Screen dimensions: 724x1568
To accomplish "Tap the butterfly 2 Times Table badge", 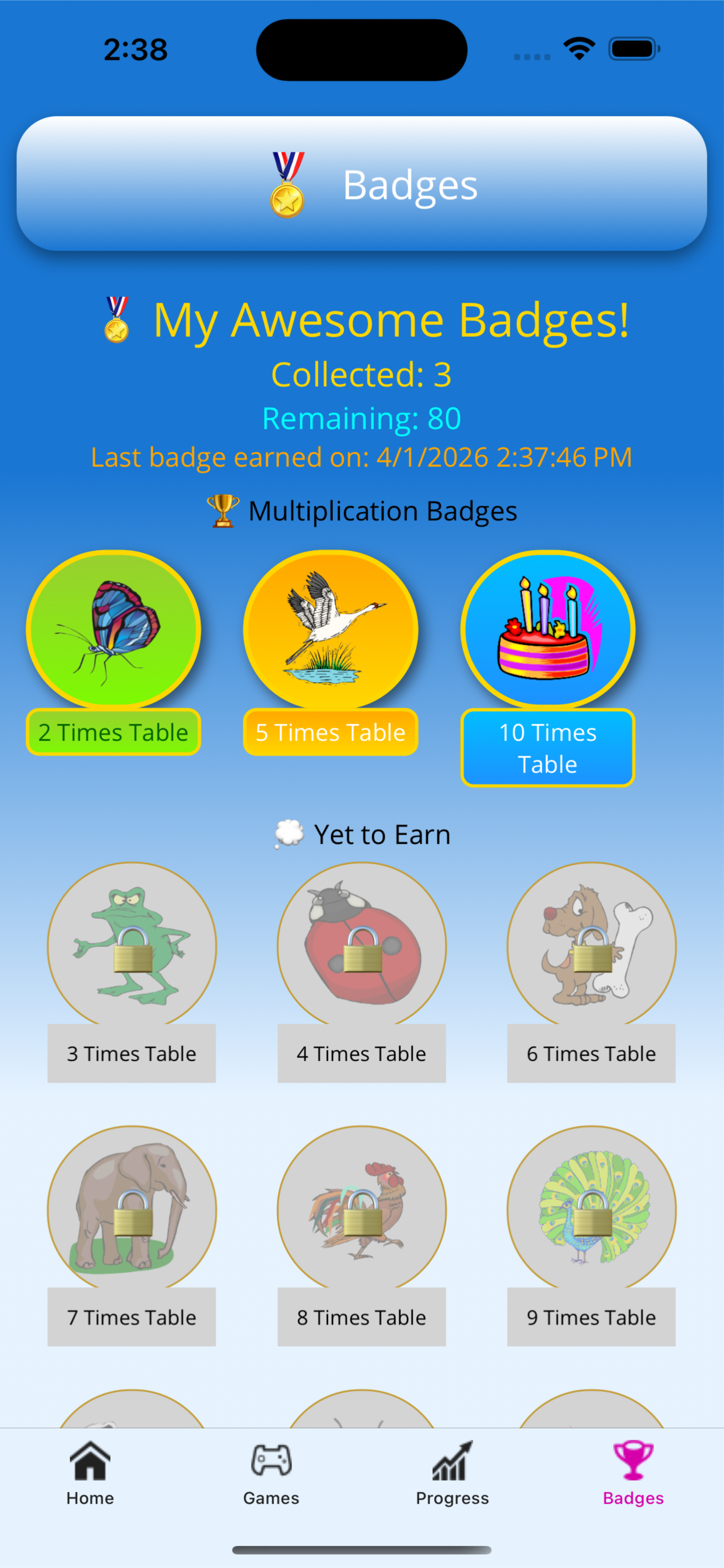I will [113, 629].
